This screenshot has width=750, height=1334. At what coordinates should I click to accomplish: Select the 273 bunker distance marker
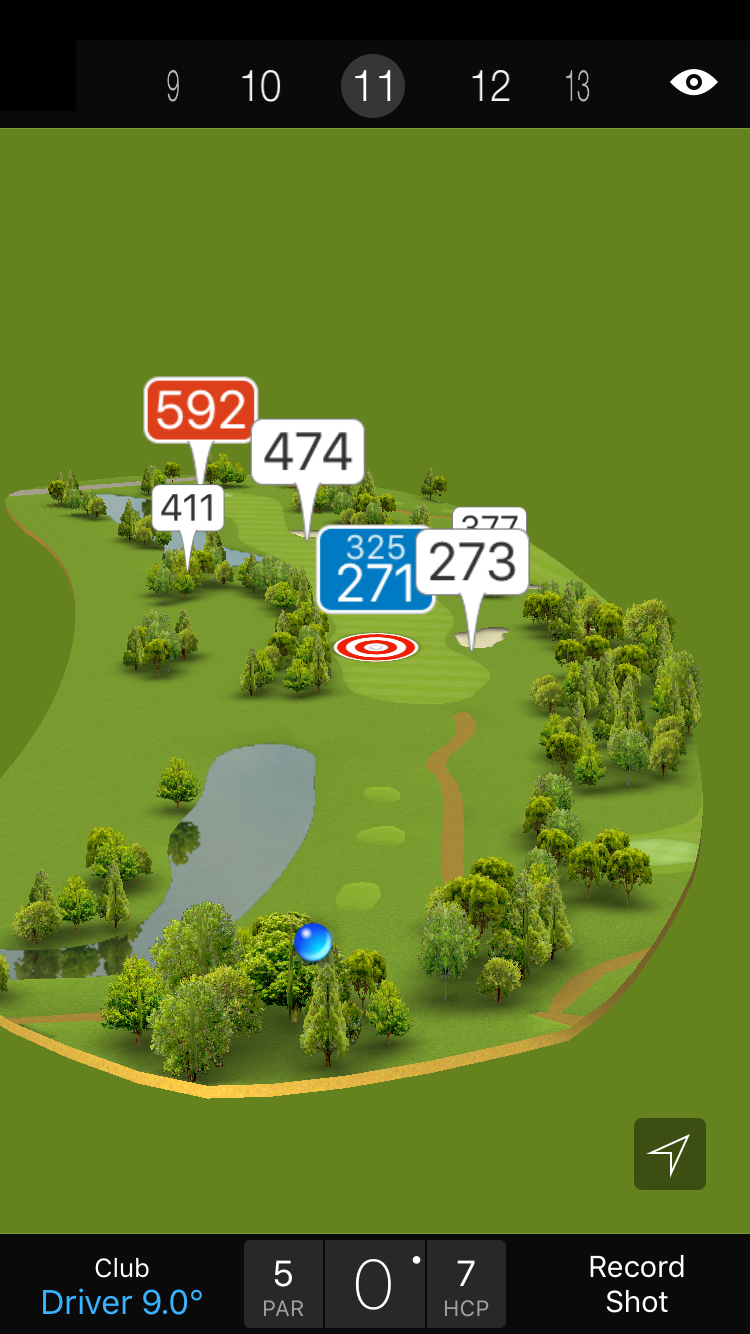472,562
